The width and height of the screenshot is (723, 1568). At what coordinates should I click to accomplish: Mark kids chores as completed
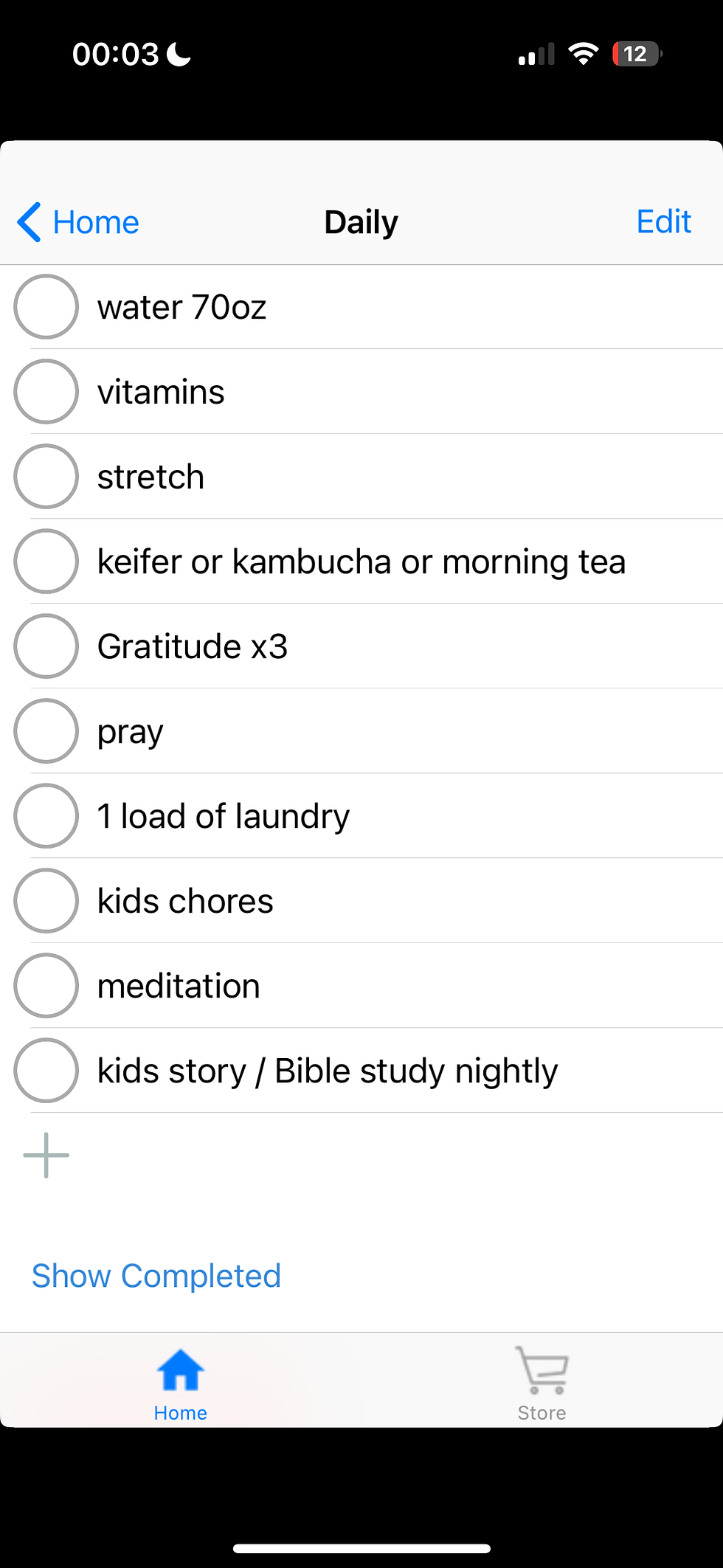coord(46,901)
